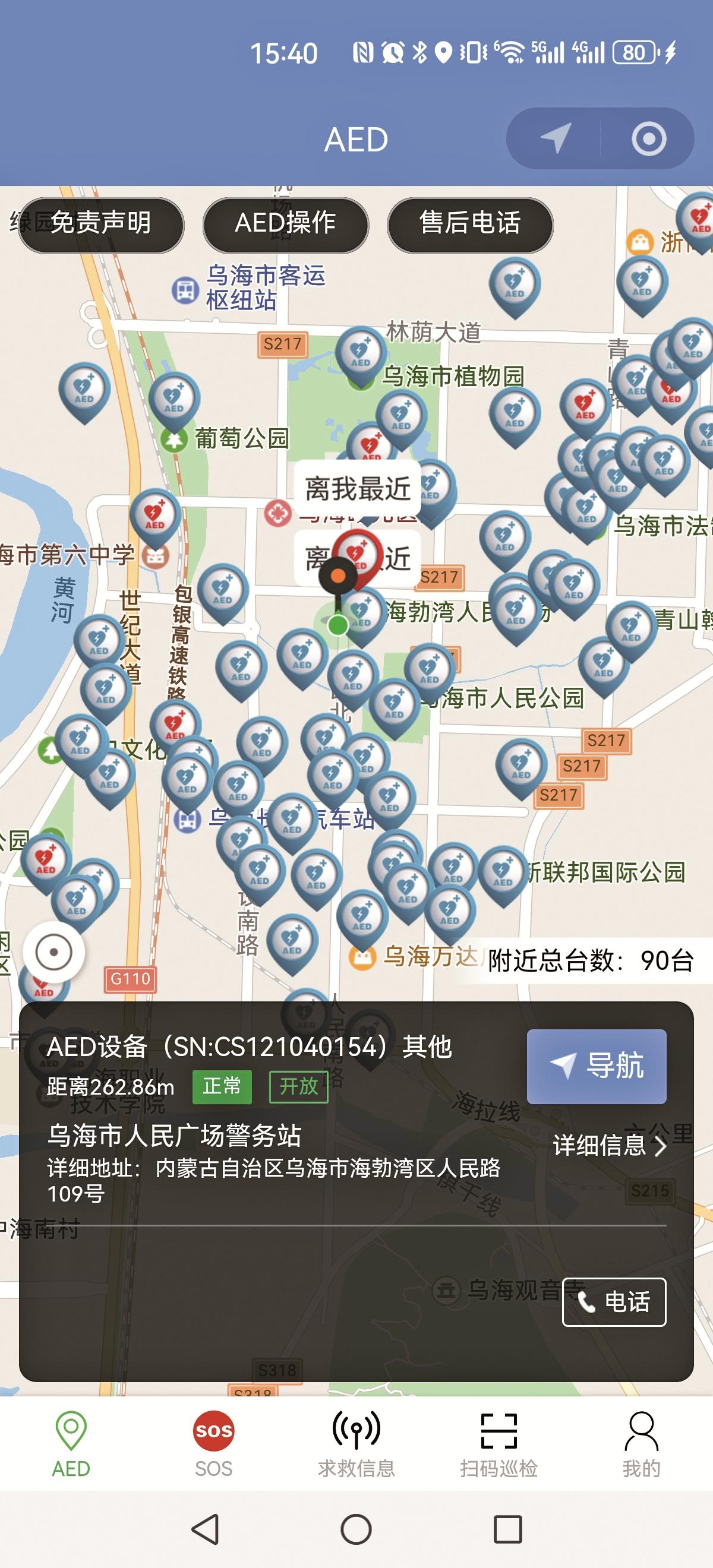Call via the 电话 button
The height and width of the screenshot is (1568, 713).
coord(613,1302)
